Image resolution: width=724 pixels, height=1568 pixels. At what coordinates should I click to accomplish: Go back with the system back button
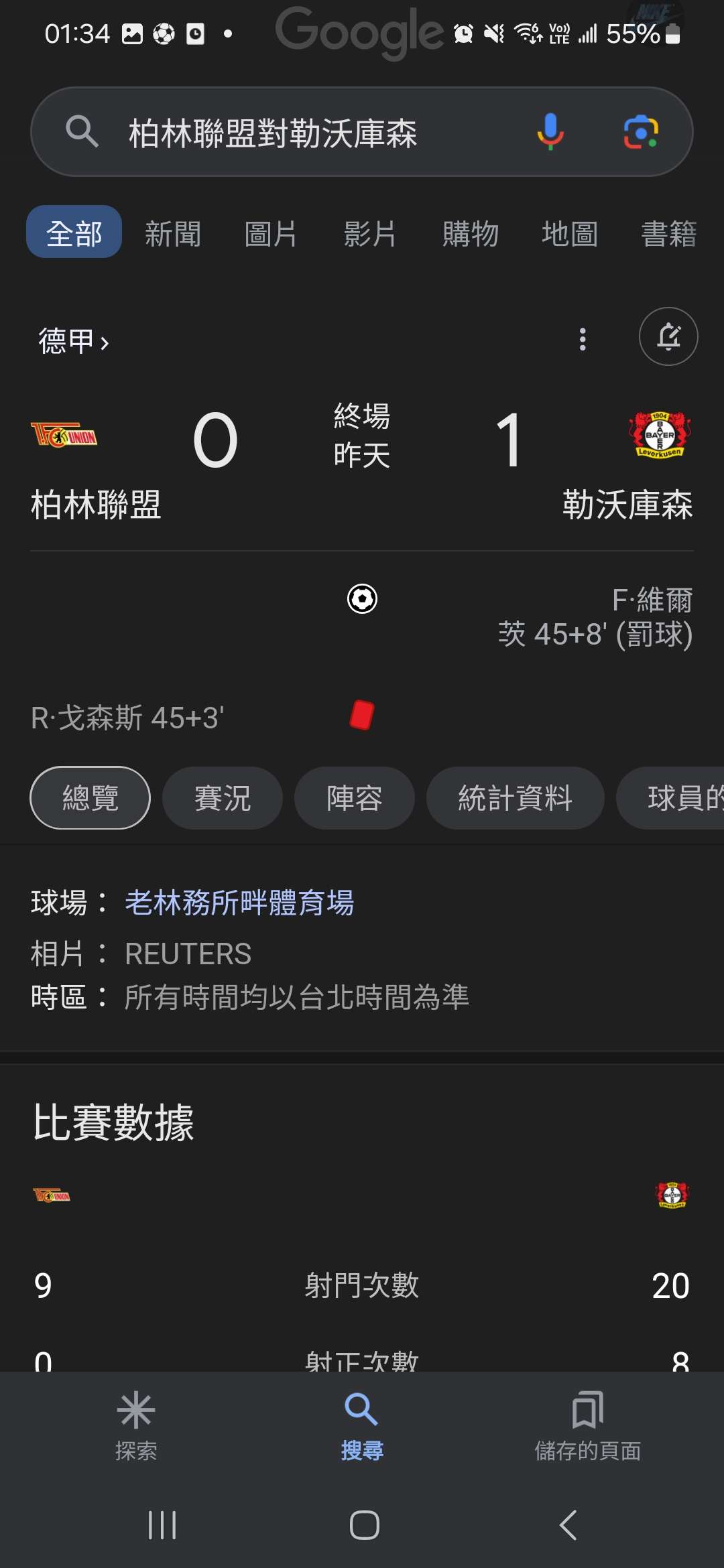pos(568,1526)
